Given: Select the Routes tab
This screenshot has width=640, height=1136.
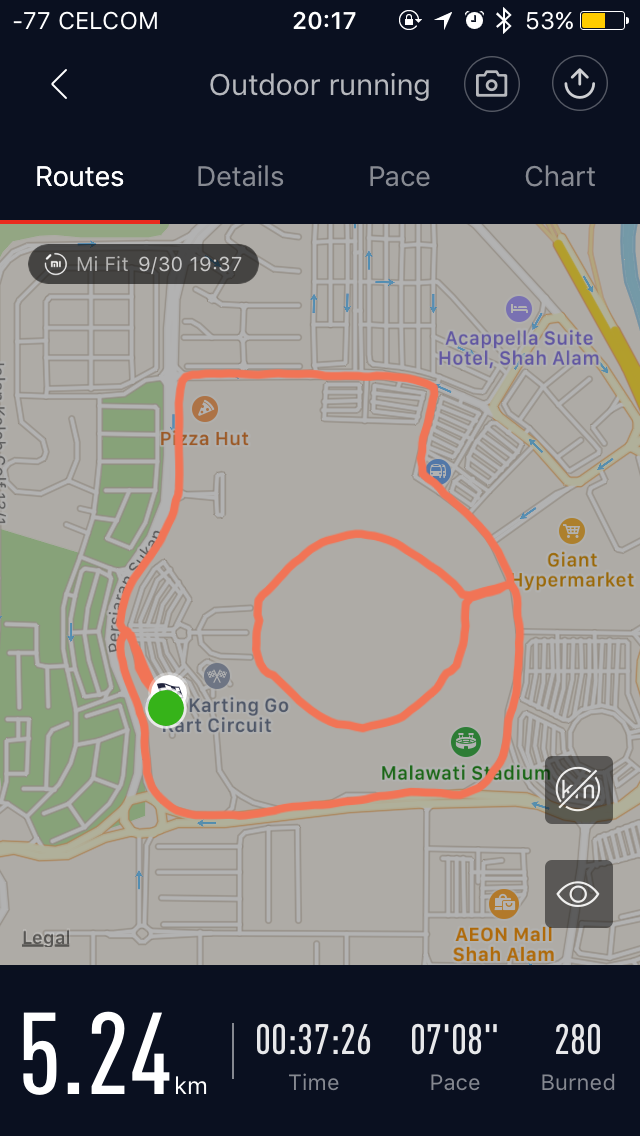Looking at the screenshot, I should [80, 177].
